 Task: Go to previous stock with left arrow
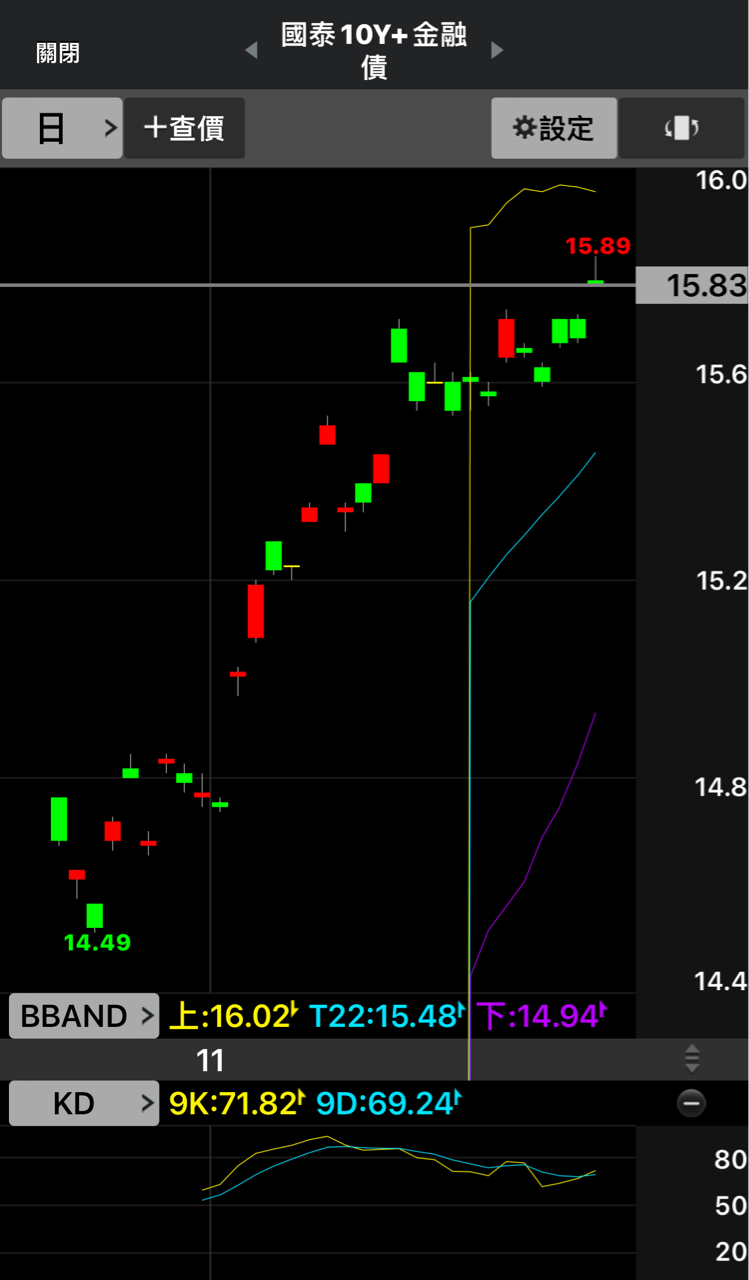(x=252, y=50)
